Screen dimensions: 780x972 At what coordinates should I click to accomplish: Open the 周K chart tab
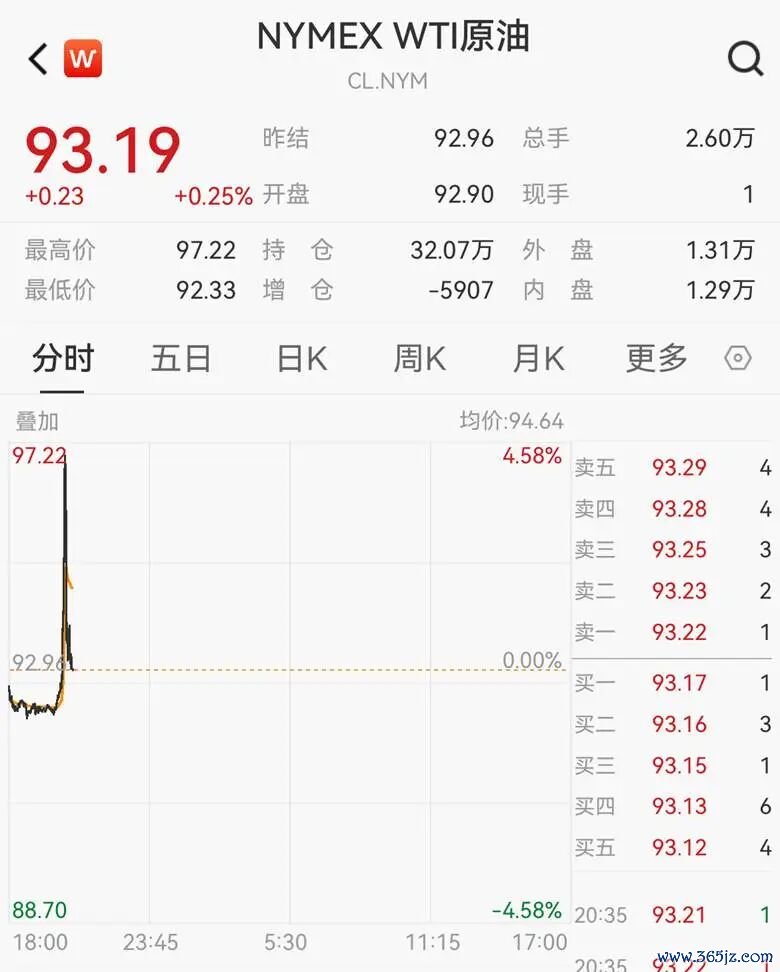click(420, 358)
